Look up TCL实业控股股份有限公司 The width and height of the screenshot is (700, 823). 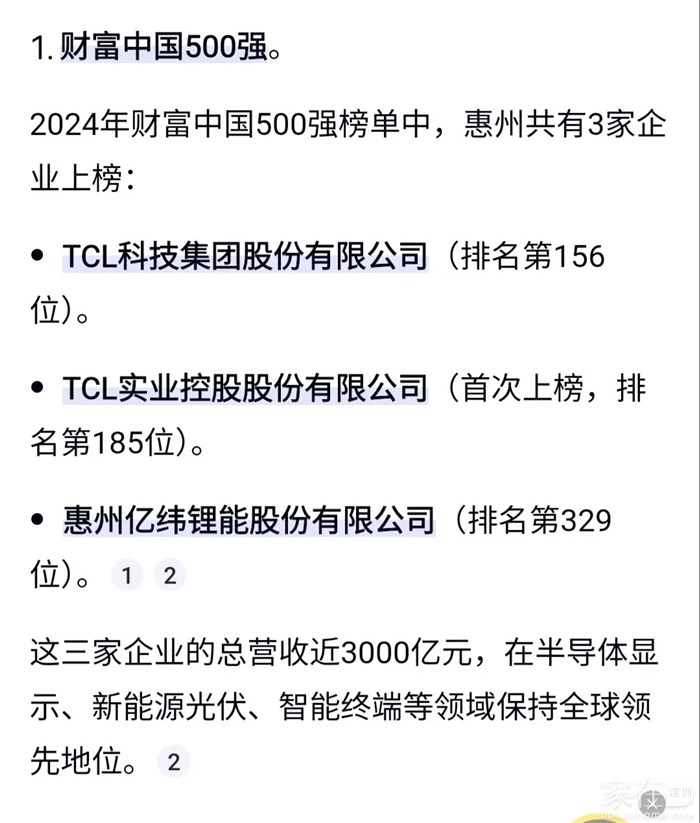[x=245, y=388]
